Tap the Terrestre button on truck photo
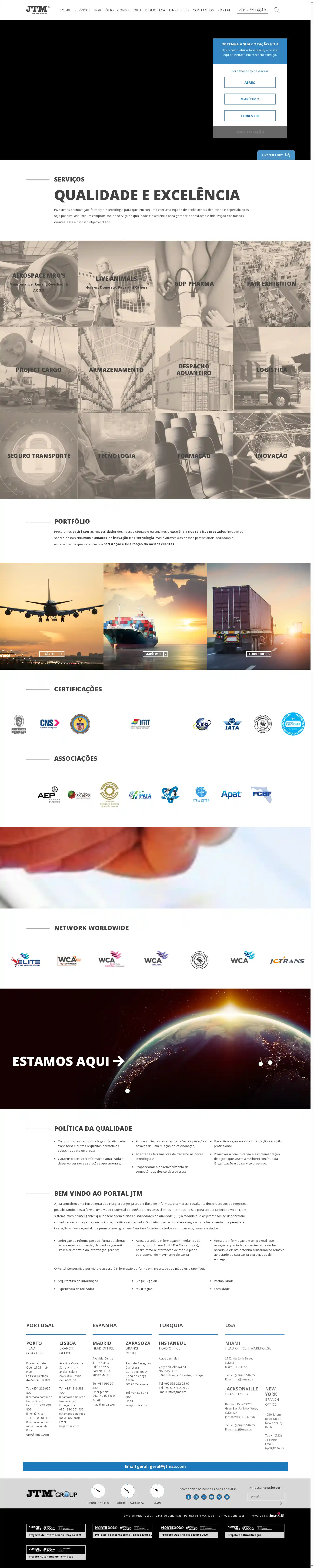Image resolution: width=314 pixels, height=1568 pixels. 259,654
